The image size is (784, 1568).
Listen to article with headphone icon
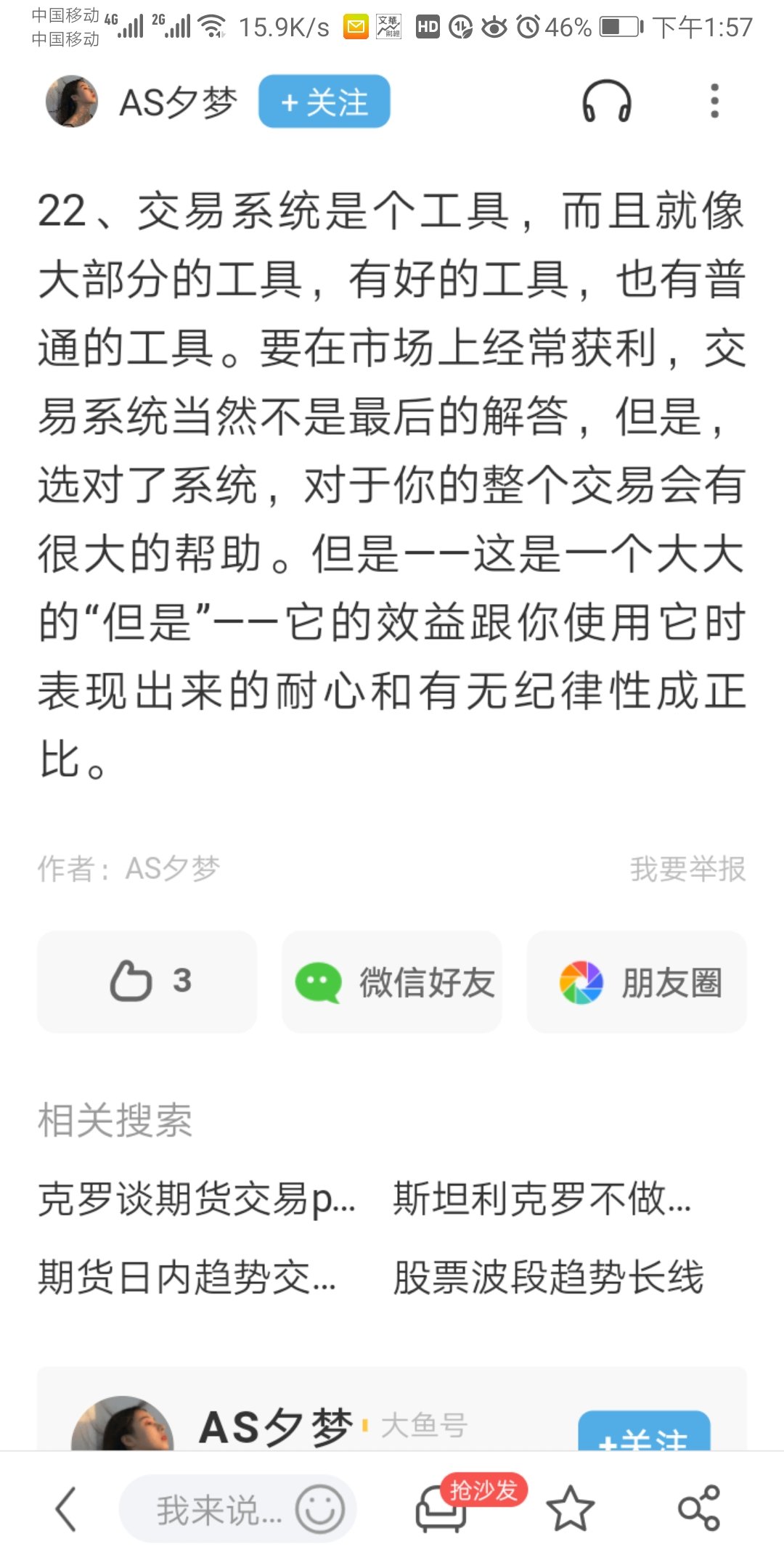click(x=607, y=102)
